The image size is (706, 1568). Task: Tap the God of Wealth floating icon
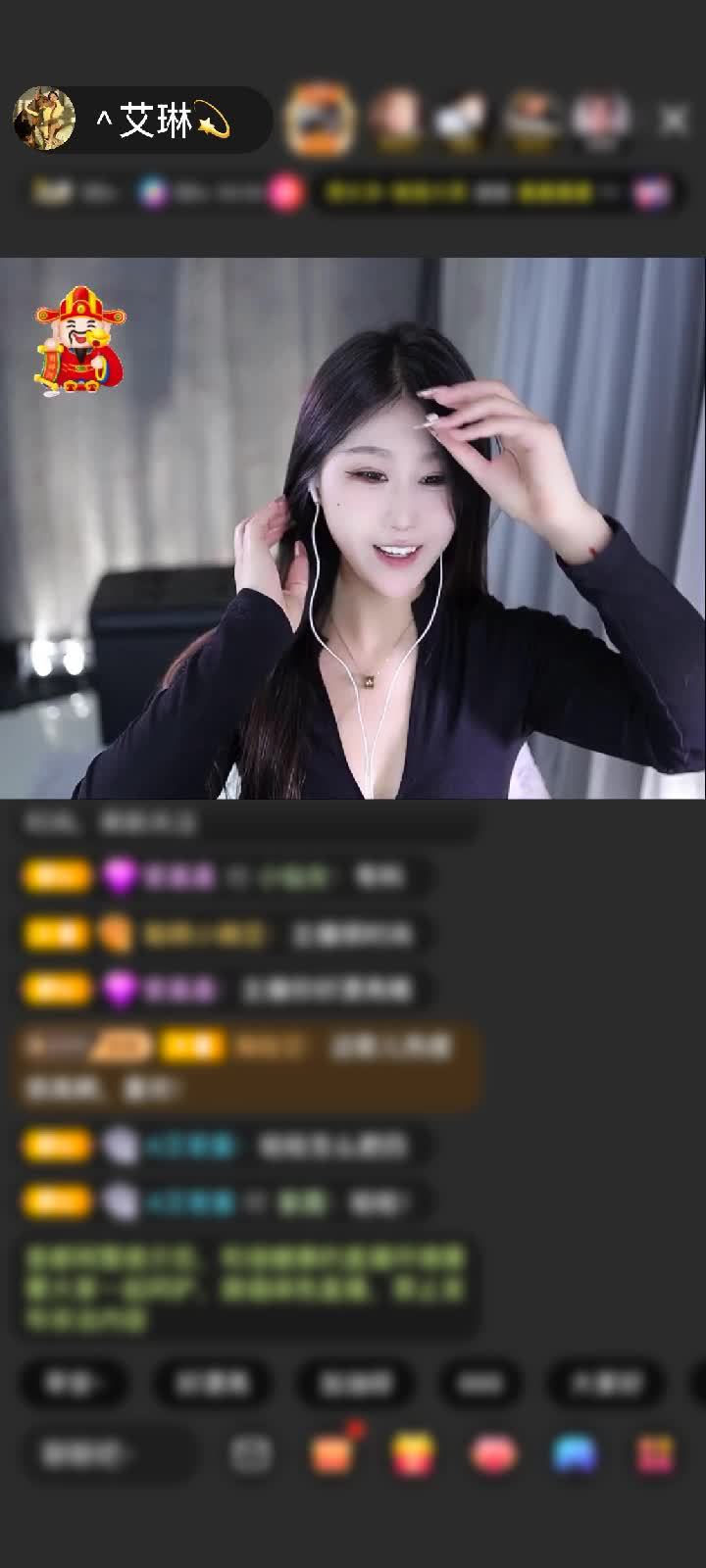pos(79,340)
